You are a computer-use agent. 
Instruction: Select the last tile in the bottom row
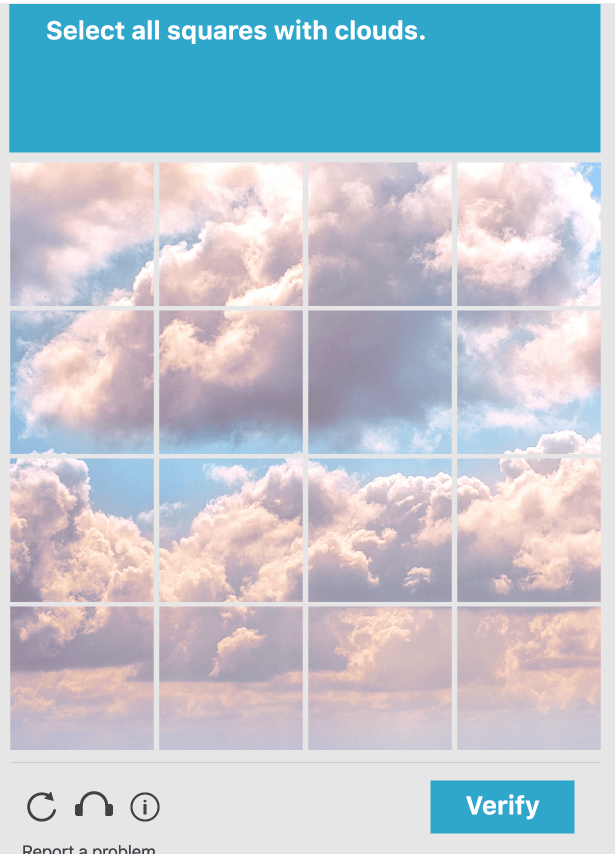(x=529, y=678)
